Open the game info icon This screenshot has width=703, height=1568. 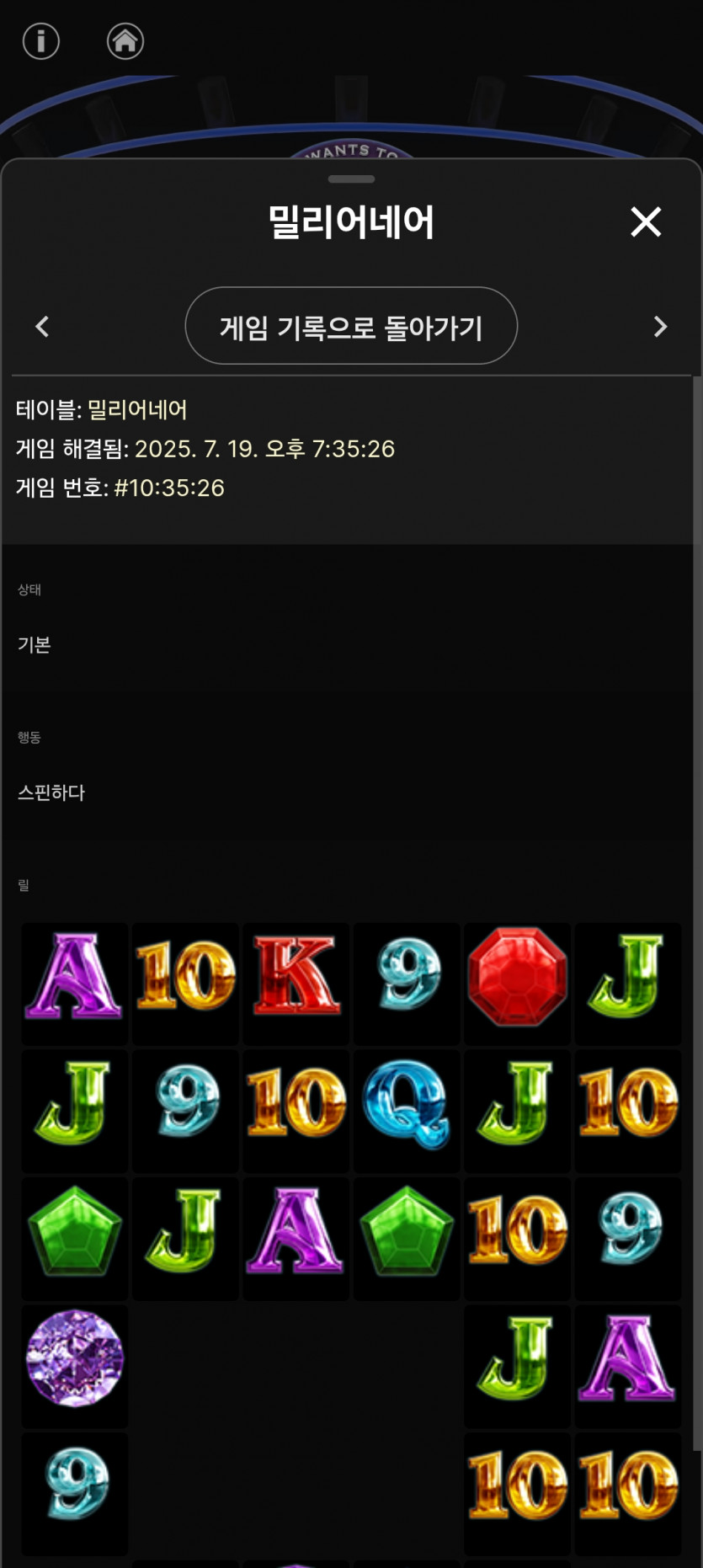[x=40, y=40]
